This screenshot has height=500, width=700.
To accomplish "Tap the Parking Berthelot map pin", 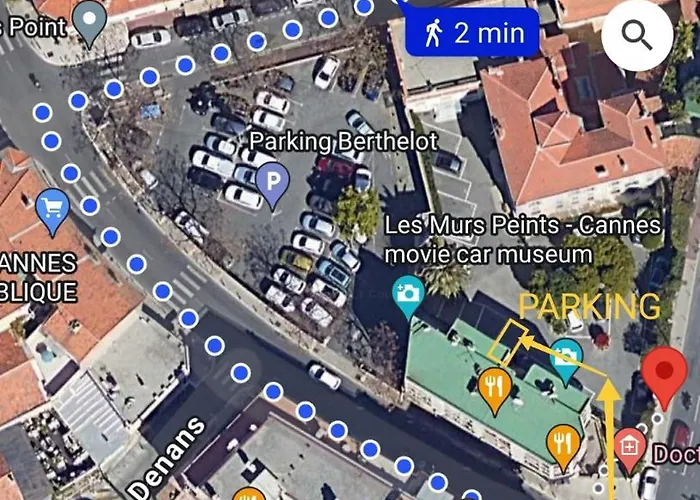I will click(x=272, y=181).
